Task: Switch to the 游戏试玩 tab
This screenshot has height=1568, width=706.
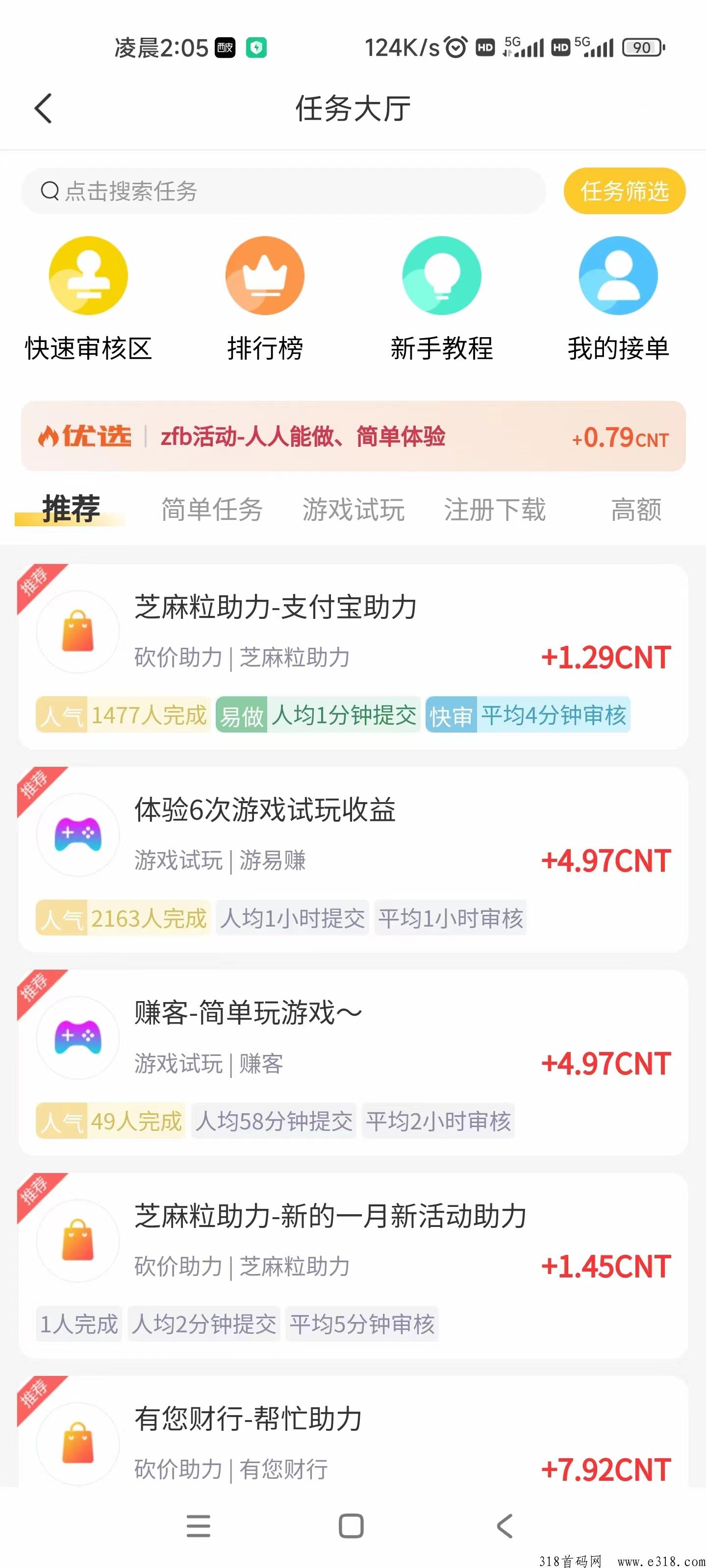Action: (353, 510)
